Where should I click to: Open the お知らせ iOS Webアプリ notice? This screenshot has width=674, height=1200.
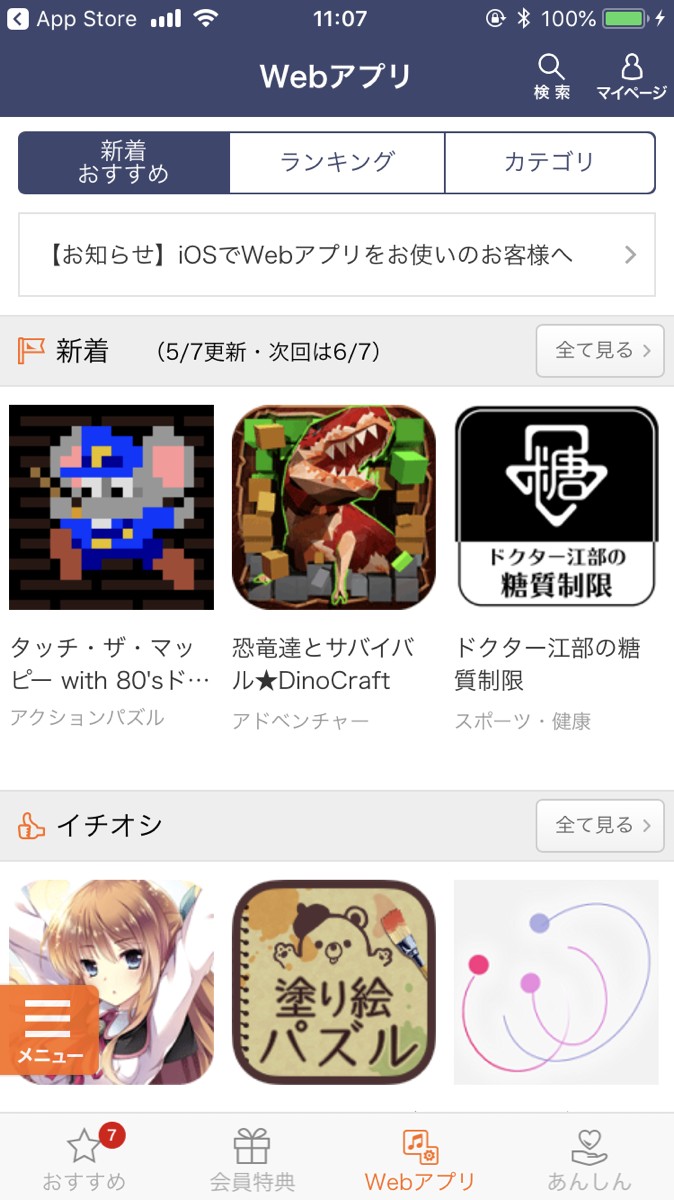click(x=337, y=254)
